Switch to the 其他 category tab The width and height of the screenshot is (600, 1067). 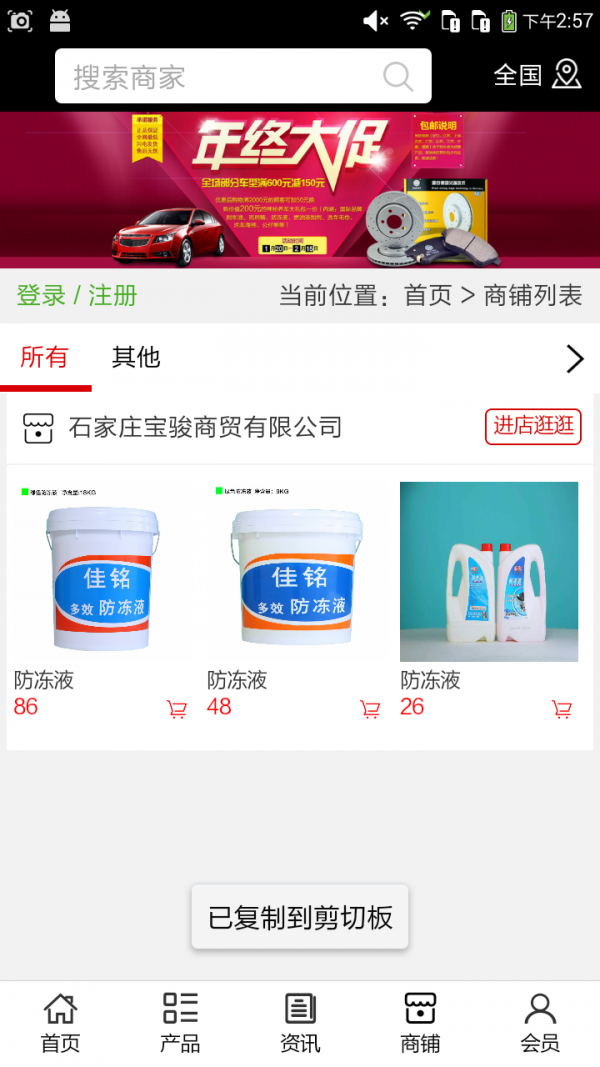136,357
